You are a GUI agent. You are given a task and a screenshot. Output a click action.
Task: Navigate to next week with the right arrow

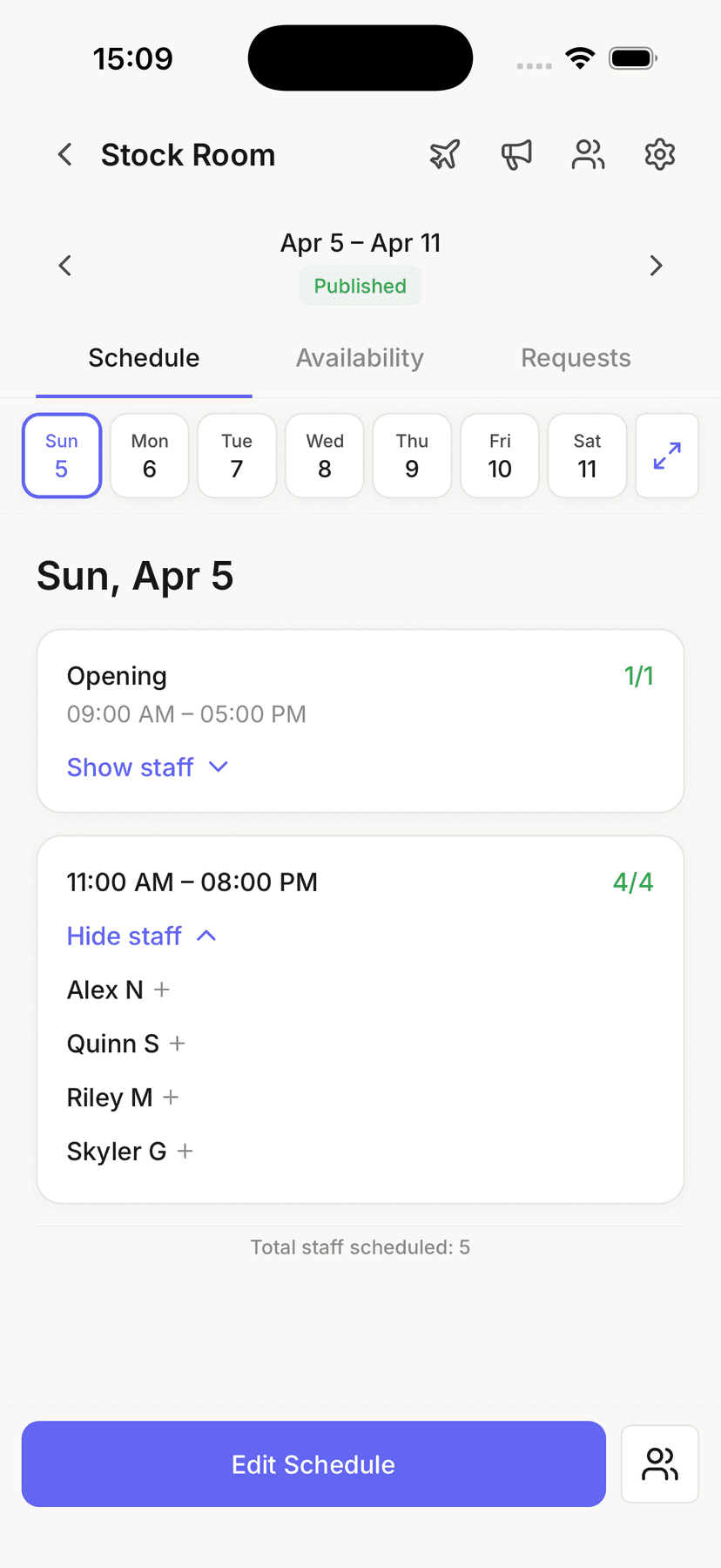pyautogui.click(x=656, y=265)
